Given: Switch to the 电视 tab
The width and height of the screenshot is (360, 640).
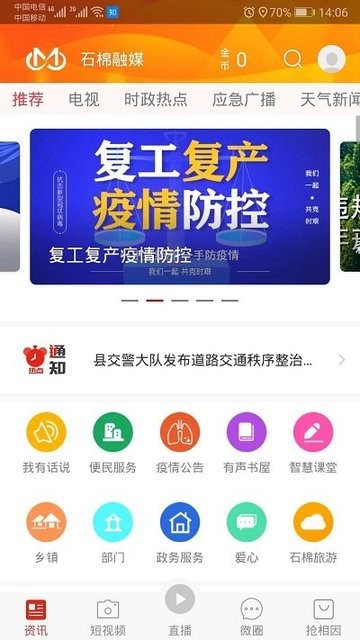Looking at the screenshot, I should pyautogui.click(x=84, y=99).
